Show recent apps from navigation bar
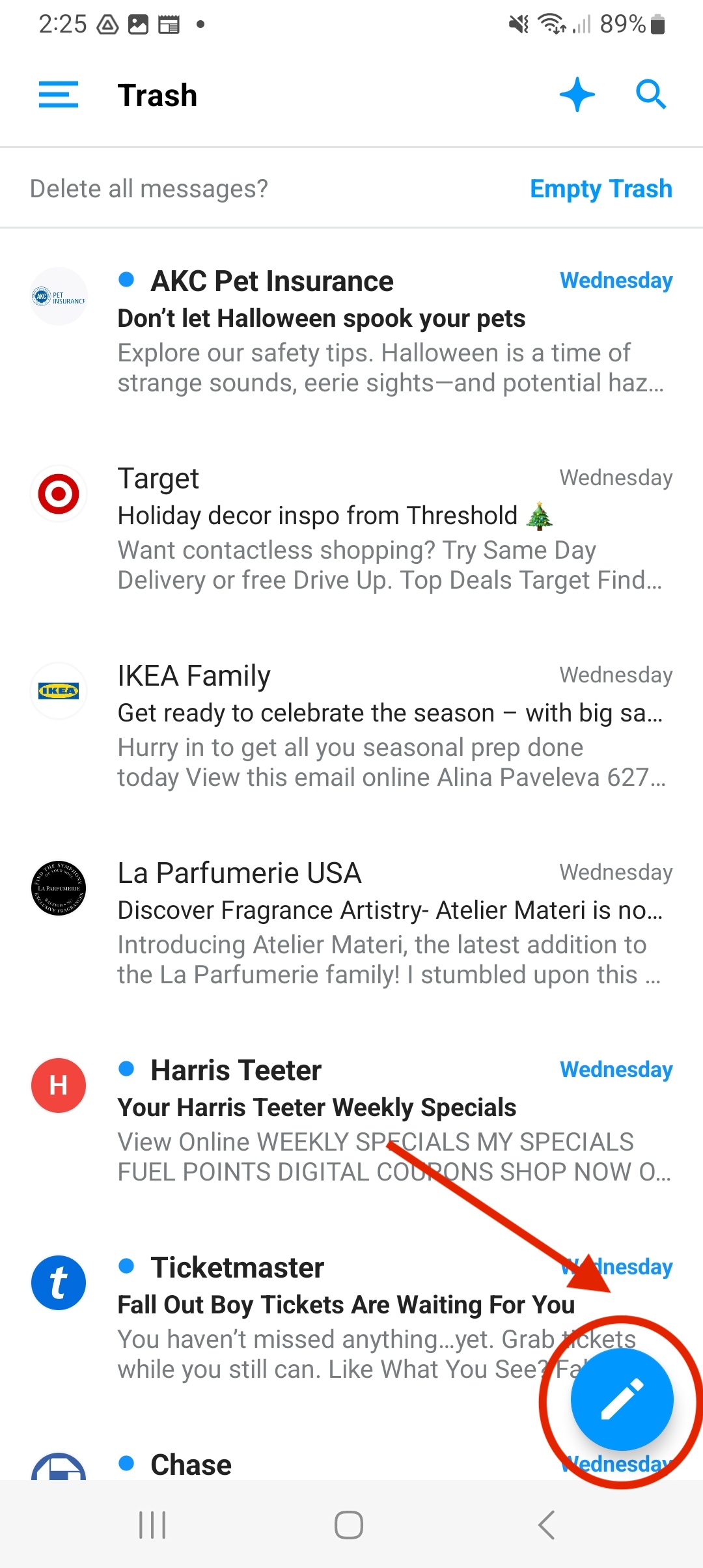The width and height of the screenshot is (703, 1568). pos(152,1525)
